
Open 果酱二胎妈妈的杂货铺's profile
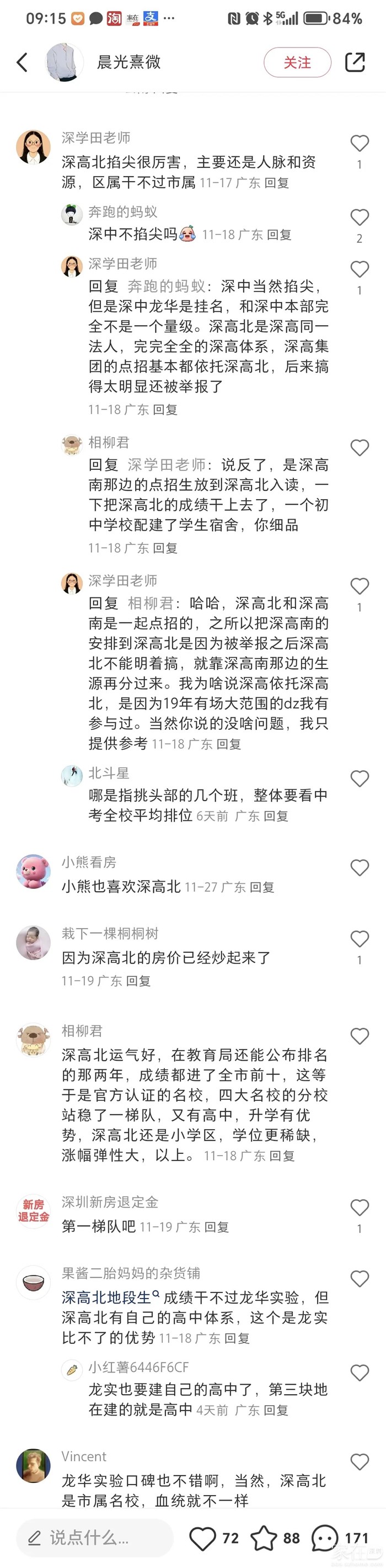(33, 1283)
